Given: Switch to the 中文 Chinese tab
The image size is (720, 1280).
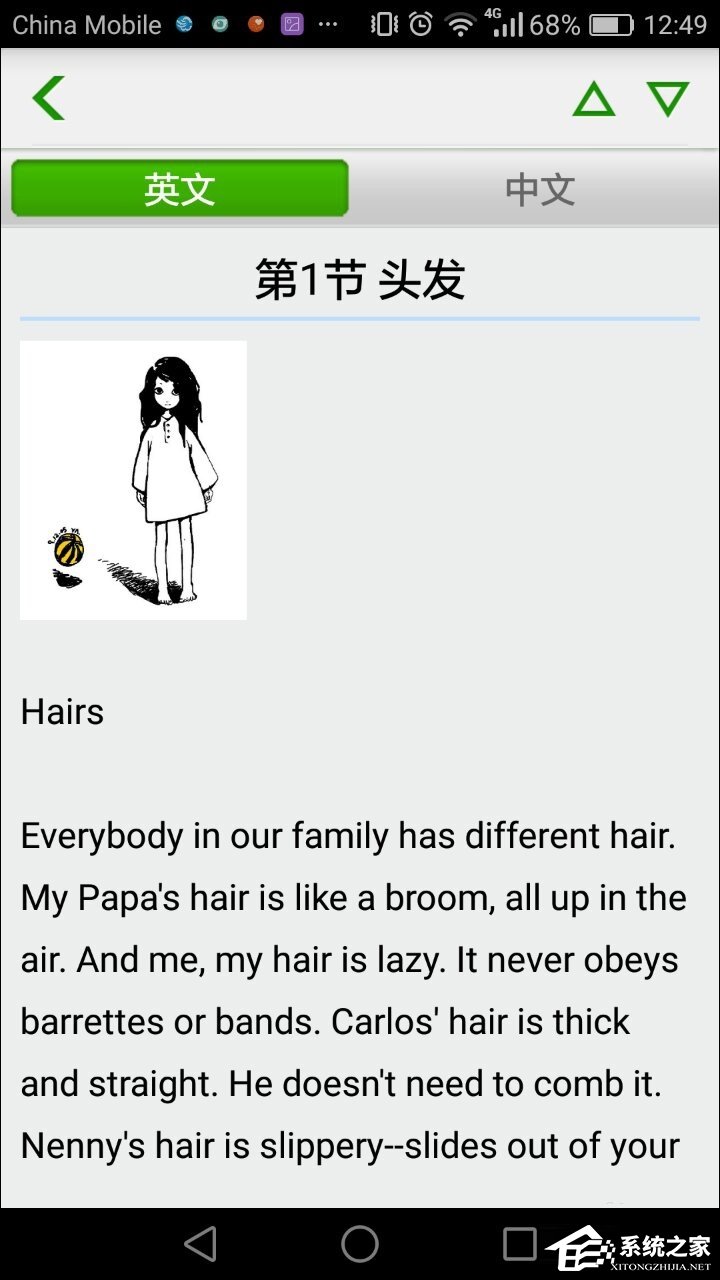Looking at the screenshot, I should pos(540,188).
